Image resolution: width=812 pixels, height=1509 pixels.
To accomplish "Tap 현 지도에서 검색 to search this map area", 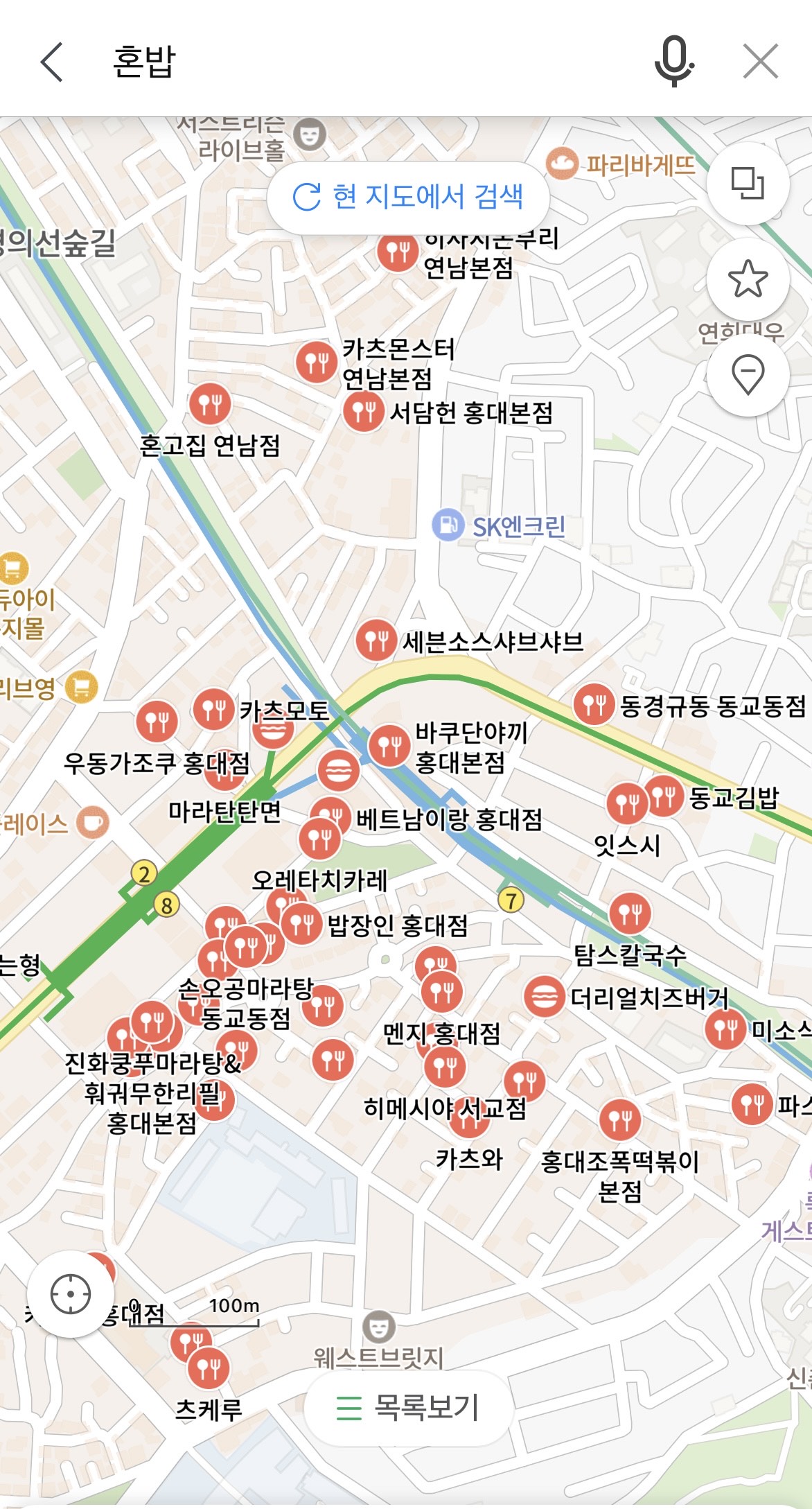I will pos(408,197).
